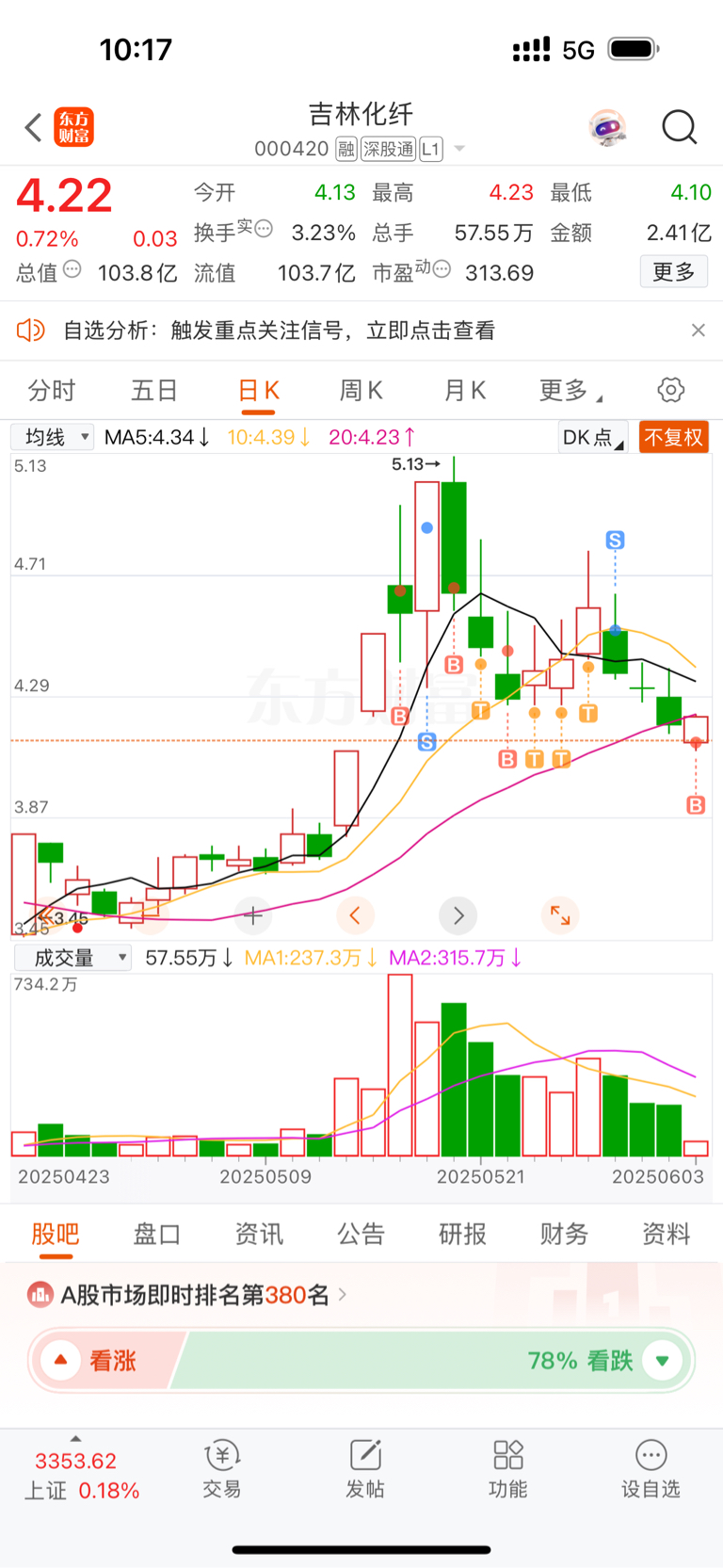Open 交易 in the bottom bar

point(222,1468)
